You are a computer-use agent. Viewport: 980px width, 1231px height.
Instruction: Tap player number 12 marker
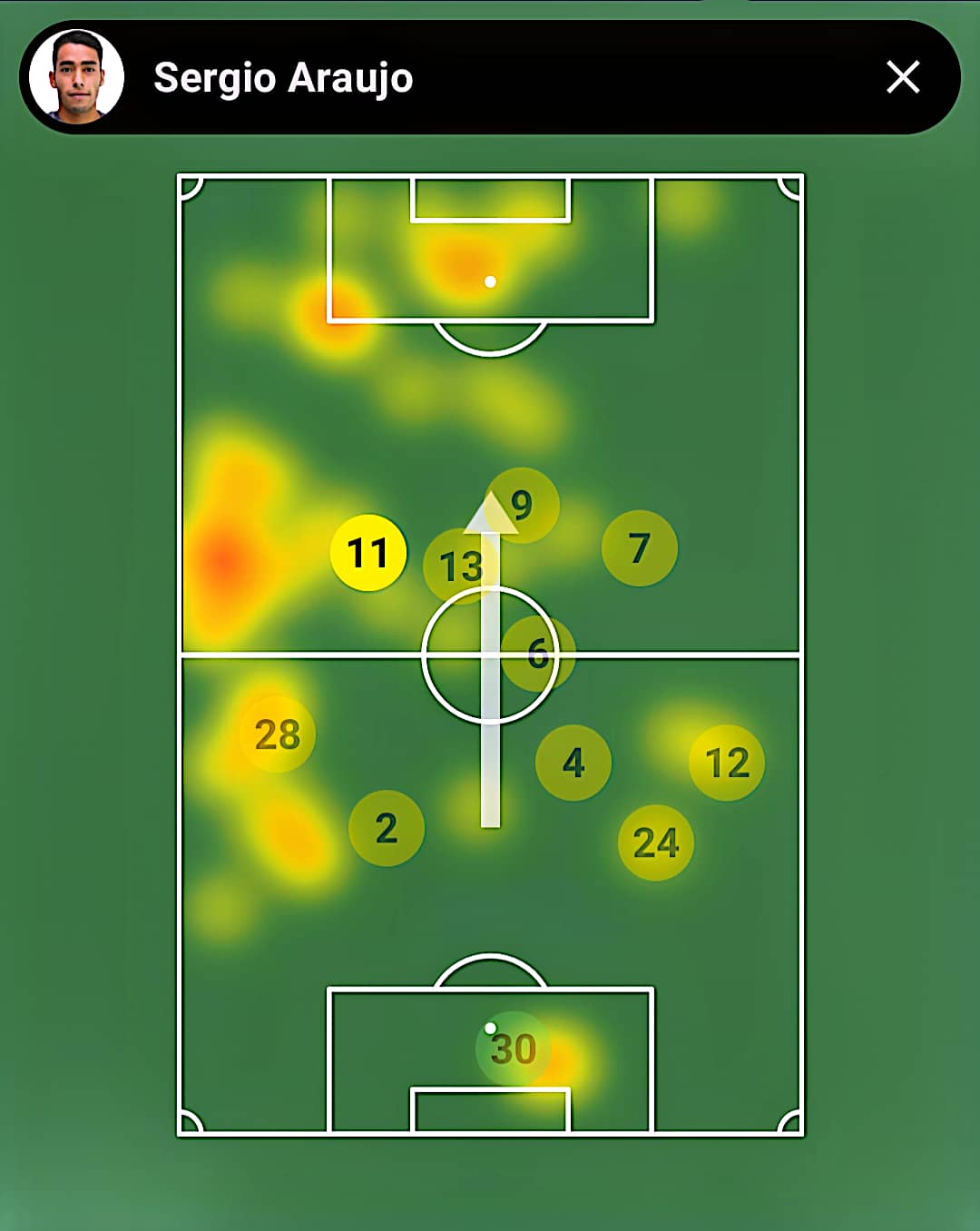pyautogui.click(x=727, y=763)
